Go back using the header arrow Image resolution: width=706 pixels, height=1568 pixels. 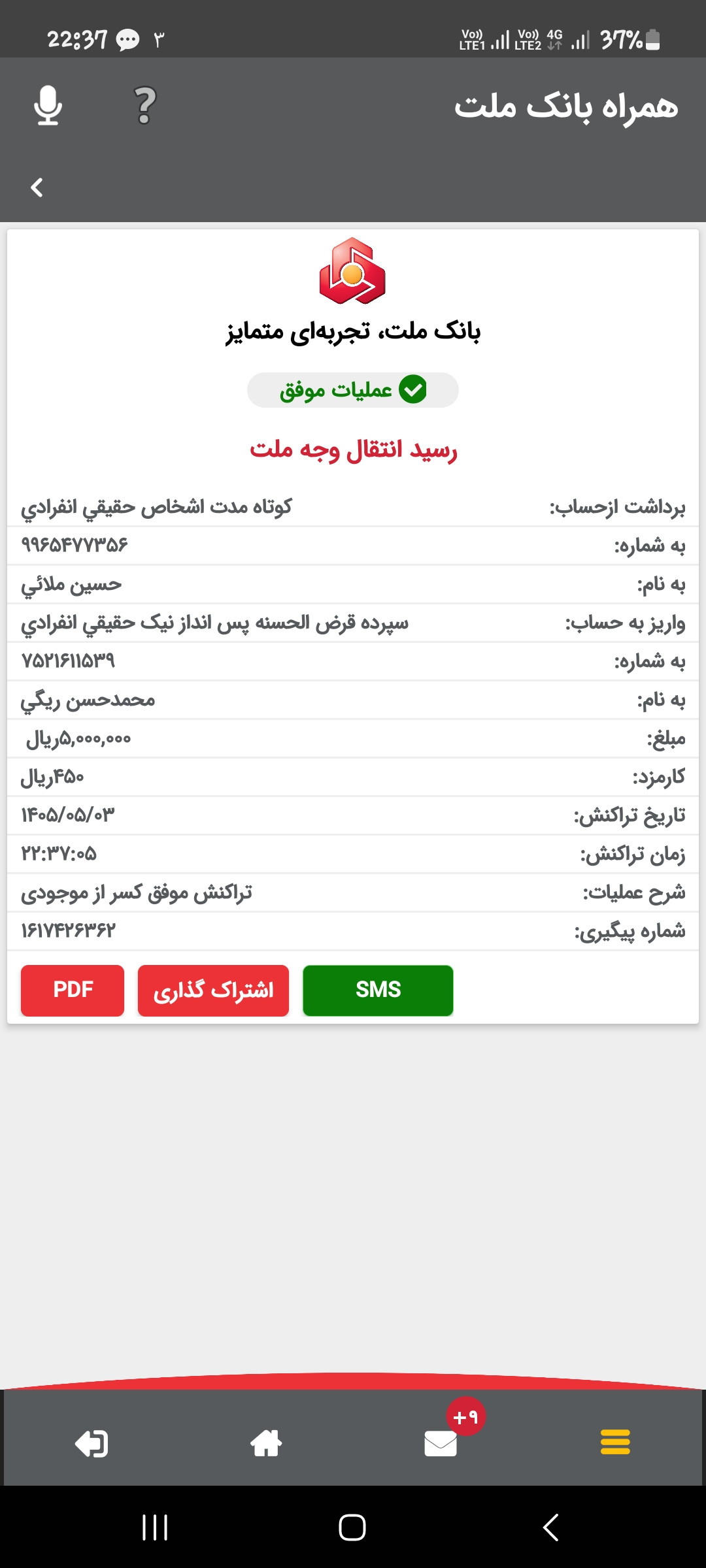(37, 188)
